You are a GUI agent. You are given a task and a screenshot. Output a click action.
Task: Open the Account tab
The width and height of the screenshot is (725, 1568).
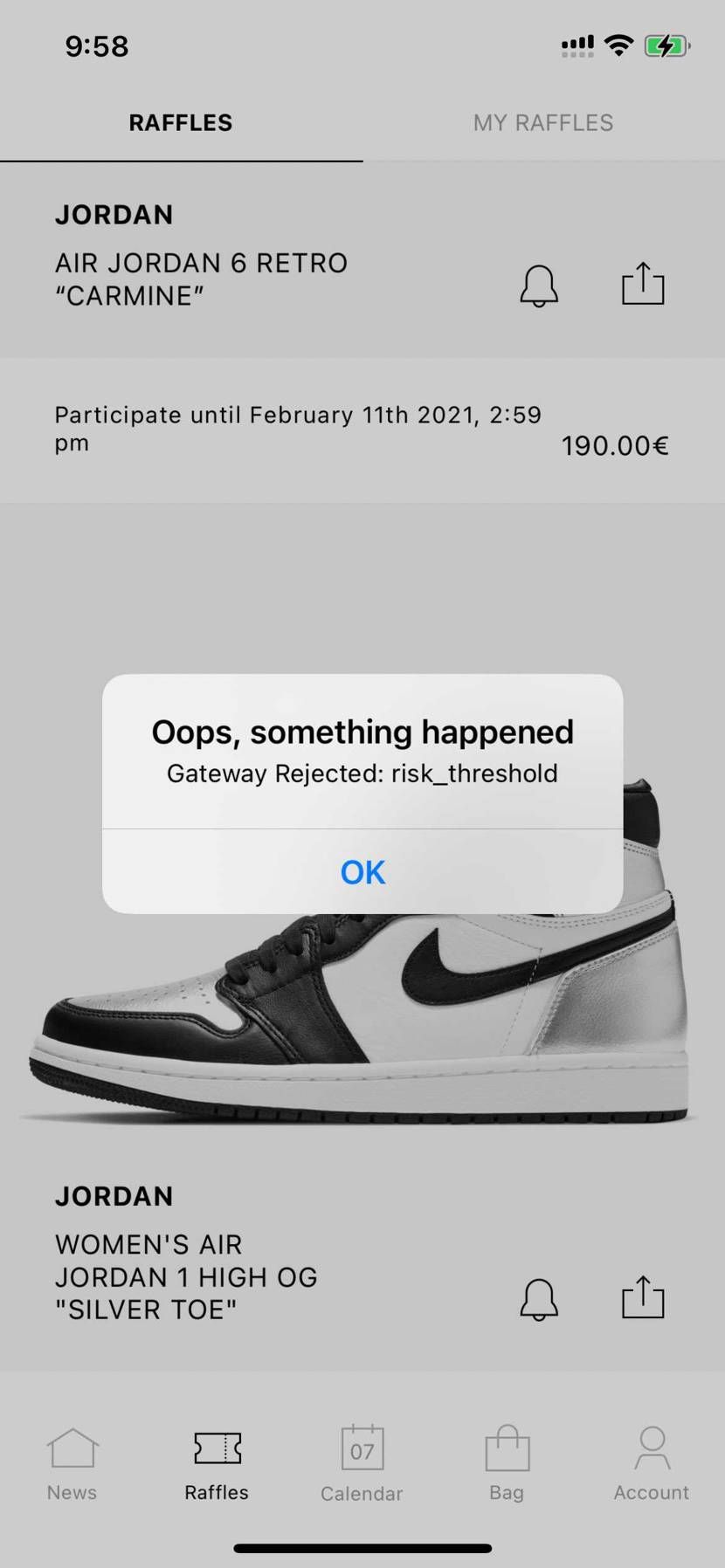652,1465
